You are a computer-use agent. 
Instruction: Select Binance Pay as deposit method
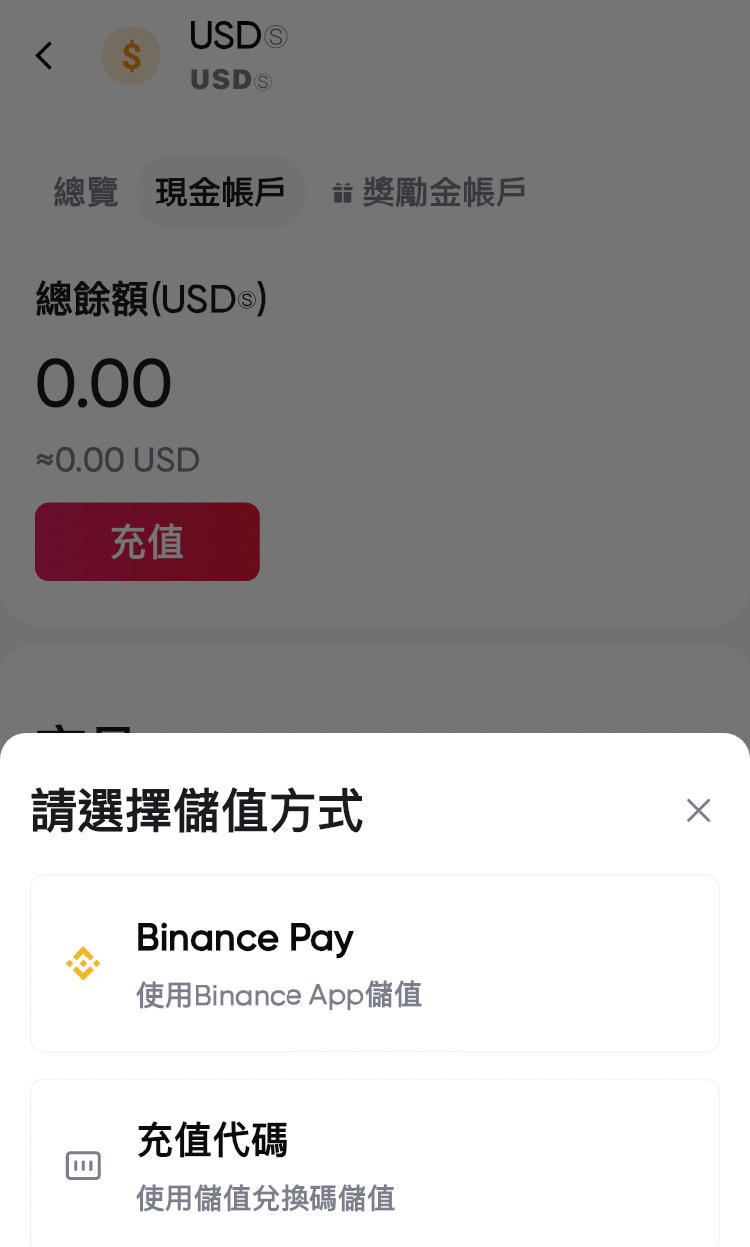pyautogui.click(x=375, y=964)
